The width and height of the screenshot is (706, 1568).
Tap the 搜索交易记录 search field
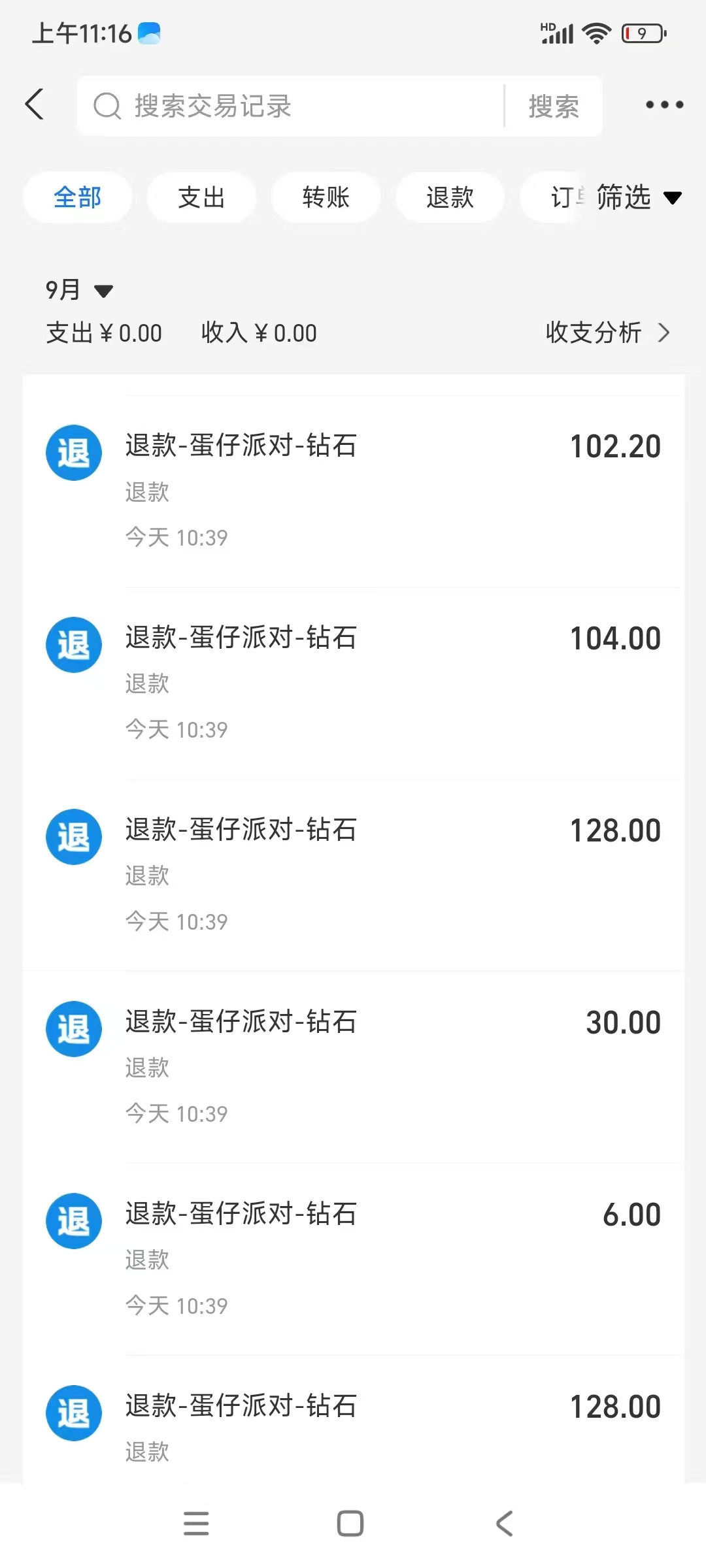[x=291, y=106]
